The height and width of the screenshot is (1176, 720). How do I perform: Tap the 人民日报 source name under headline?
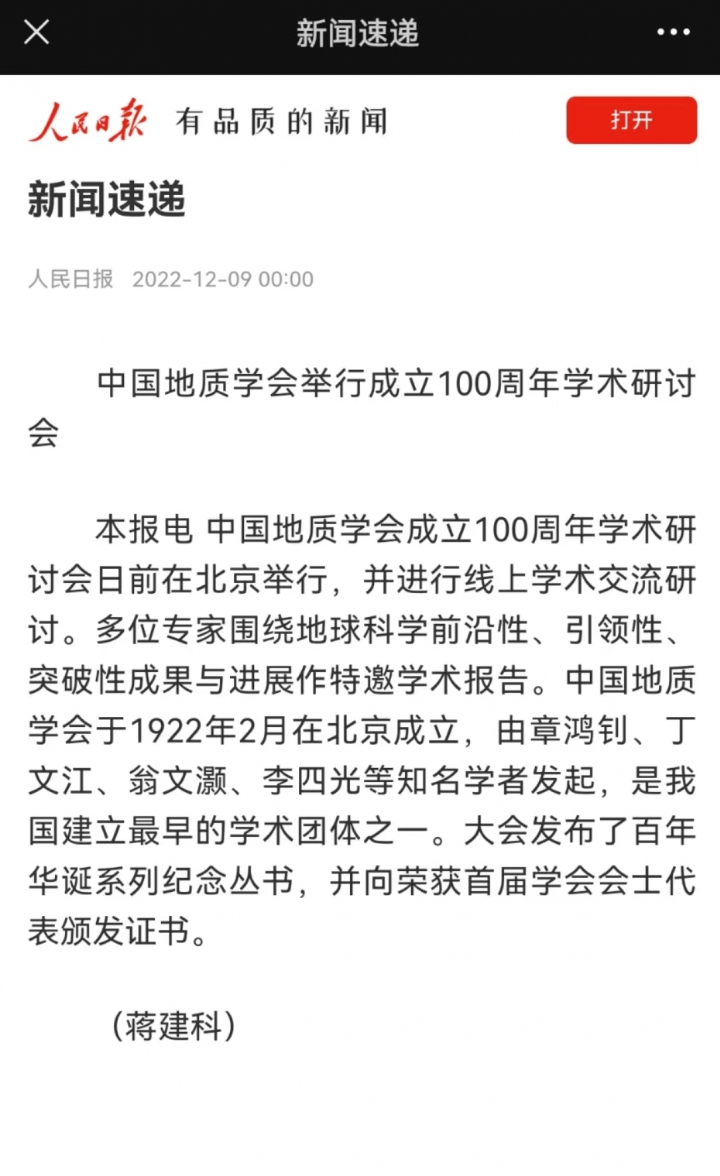click(x=70, y=279)
